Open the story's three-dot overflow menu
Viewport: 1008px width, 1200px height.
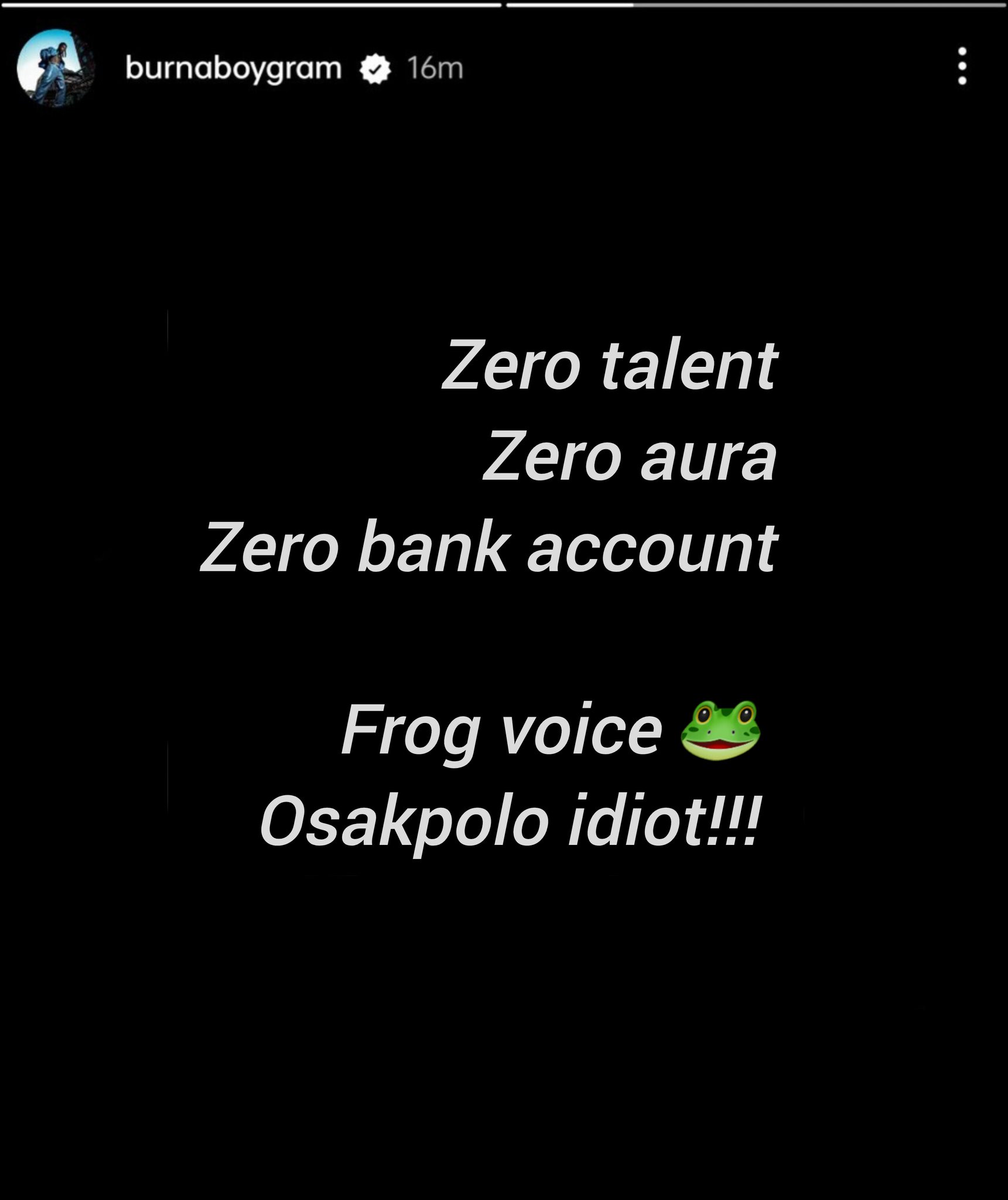pos(962,66)
